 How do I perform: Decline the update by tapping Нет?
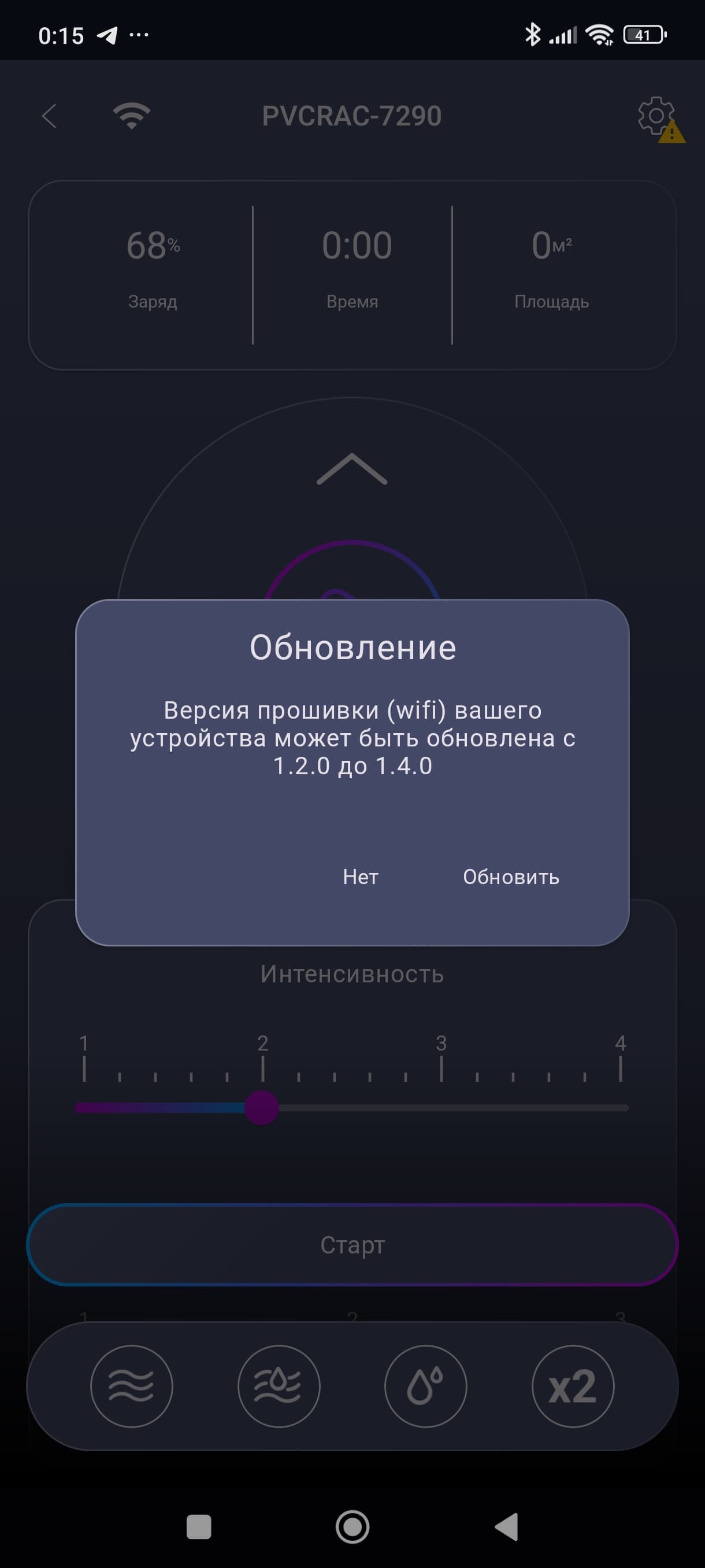[360, 877]
